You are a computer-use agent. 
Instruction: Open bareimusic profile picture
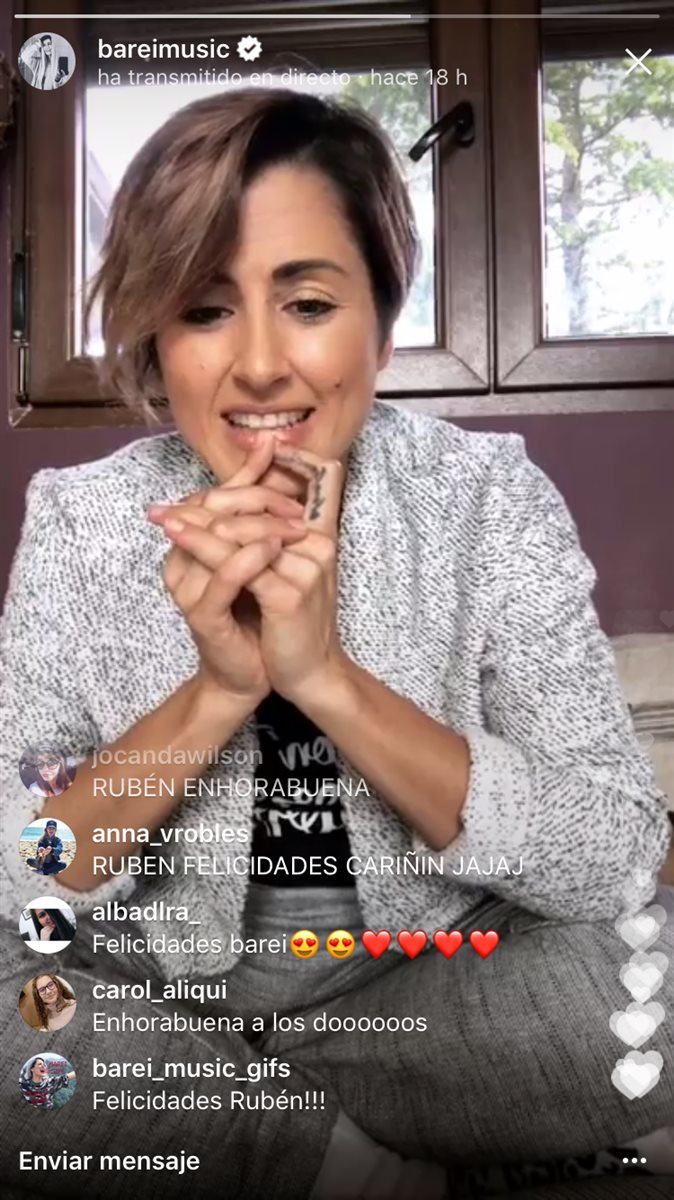point(46,62)
